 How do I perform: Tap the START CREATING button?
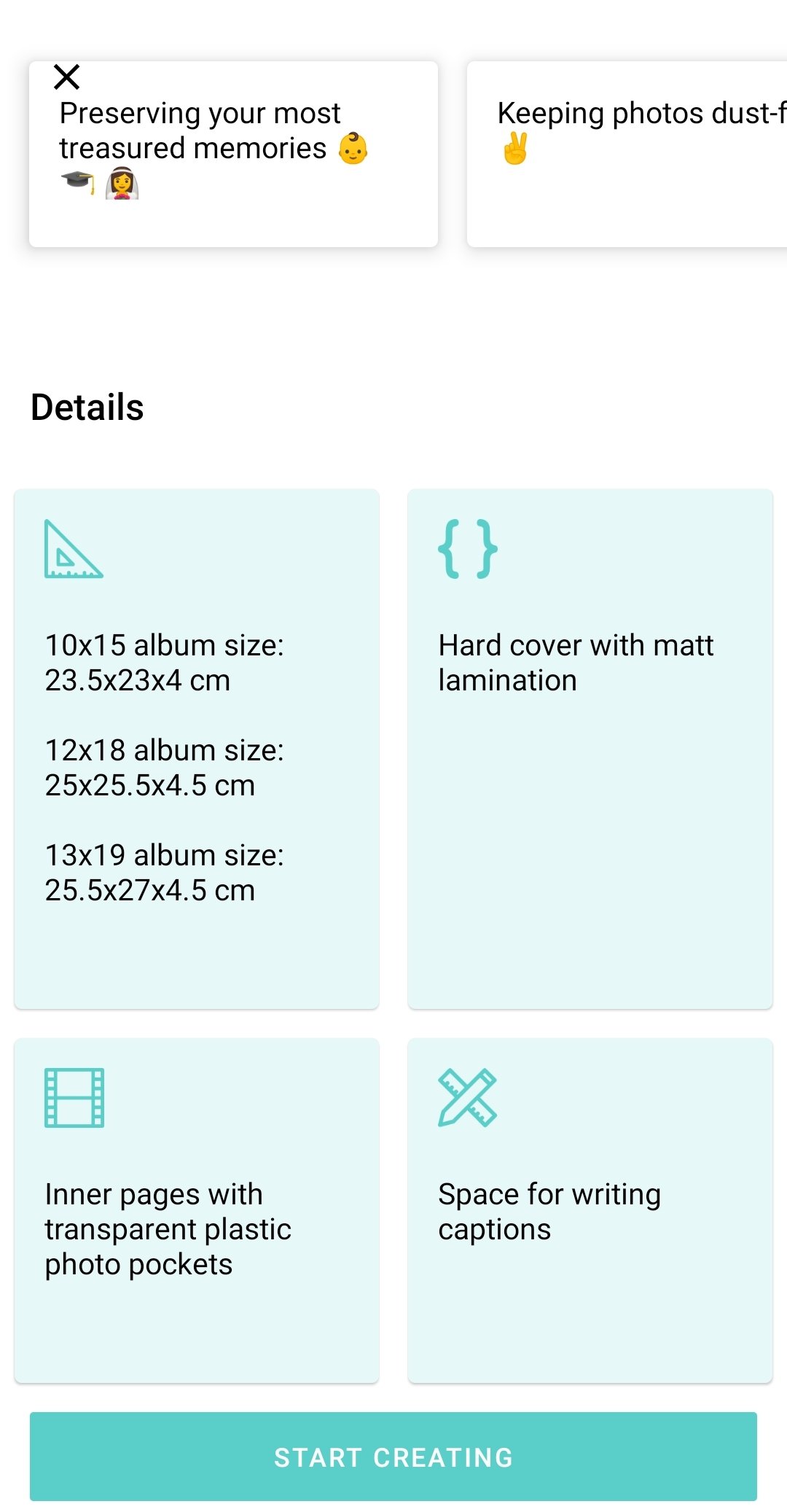coord(393,1457)
